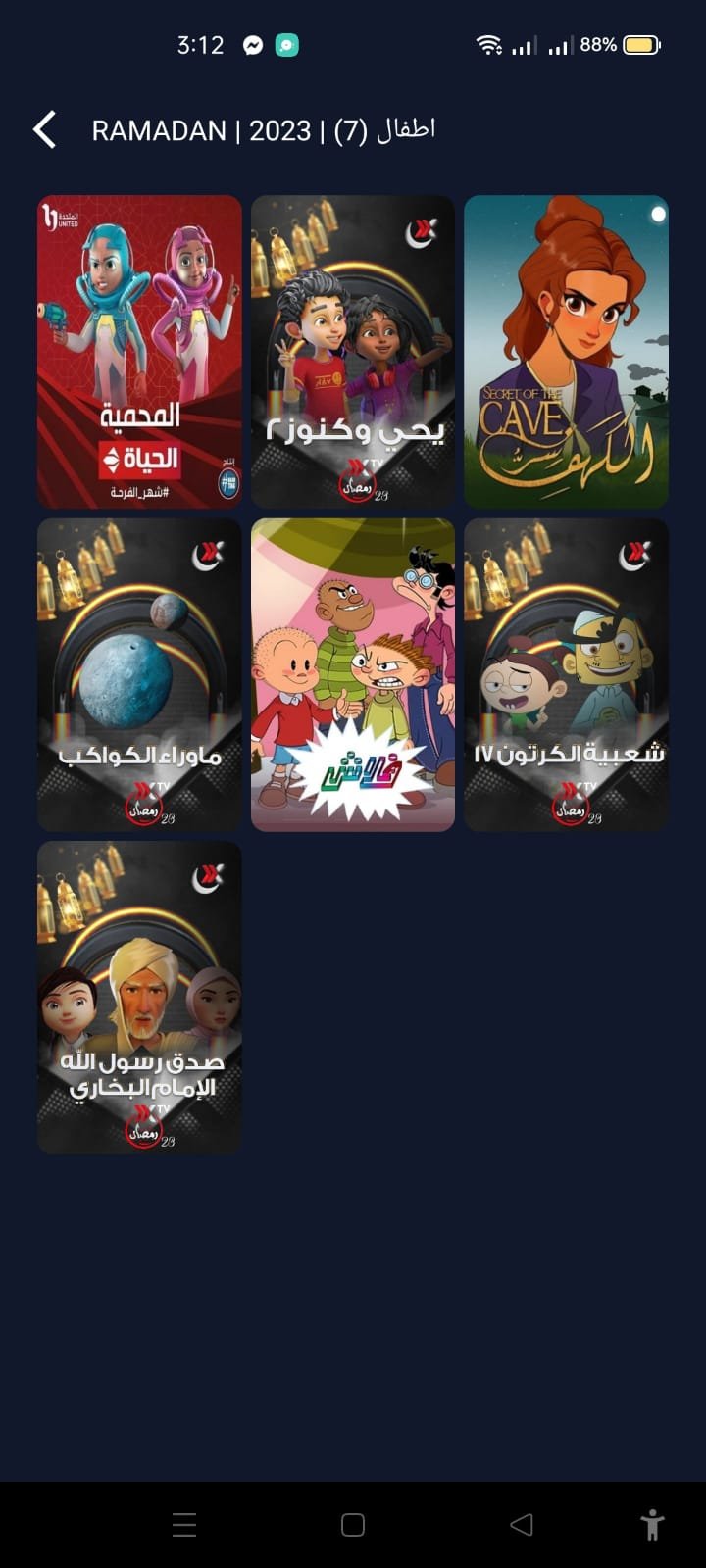Open the فلاش cartoon tile
This screenshot has width=706, height=1568.
coord(353,674)
